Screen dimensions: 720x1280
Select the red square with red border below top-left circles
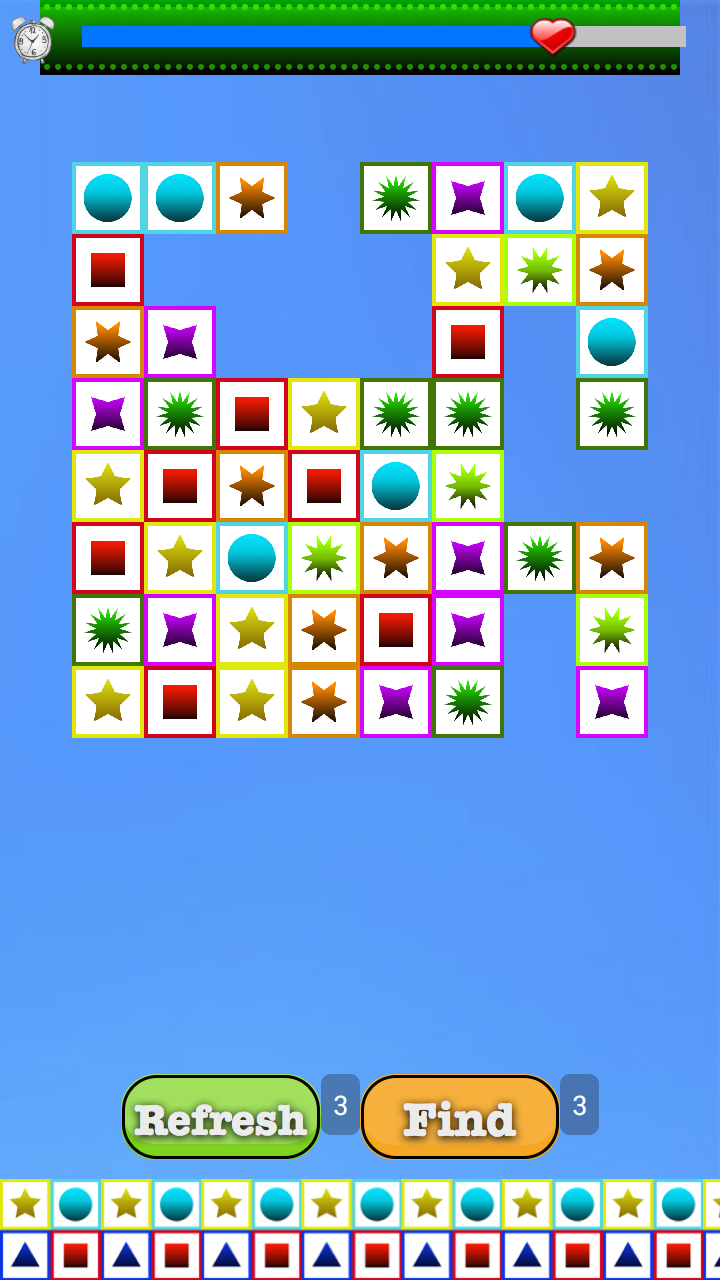click(x=108, y=270)
